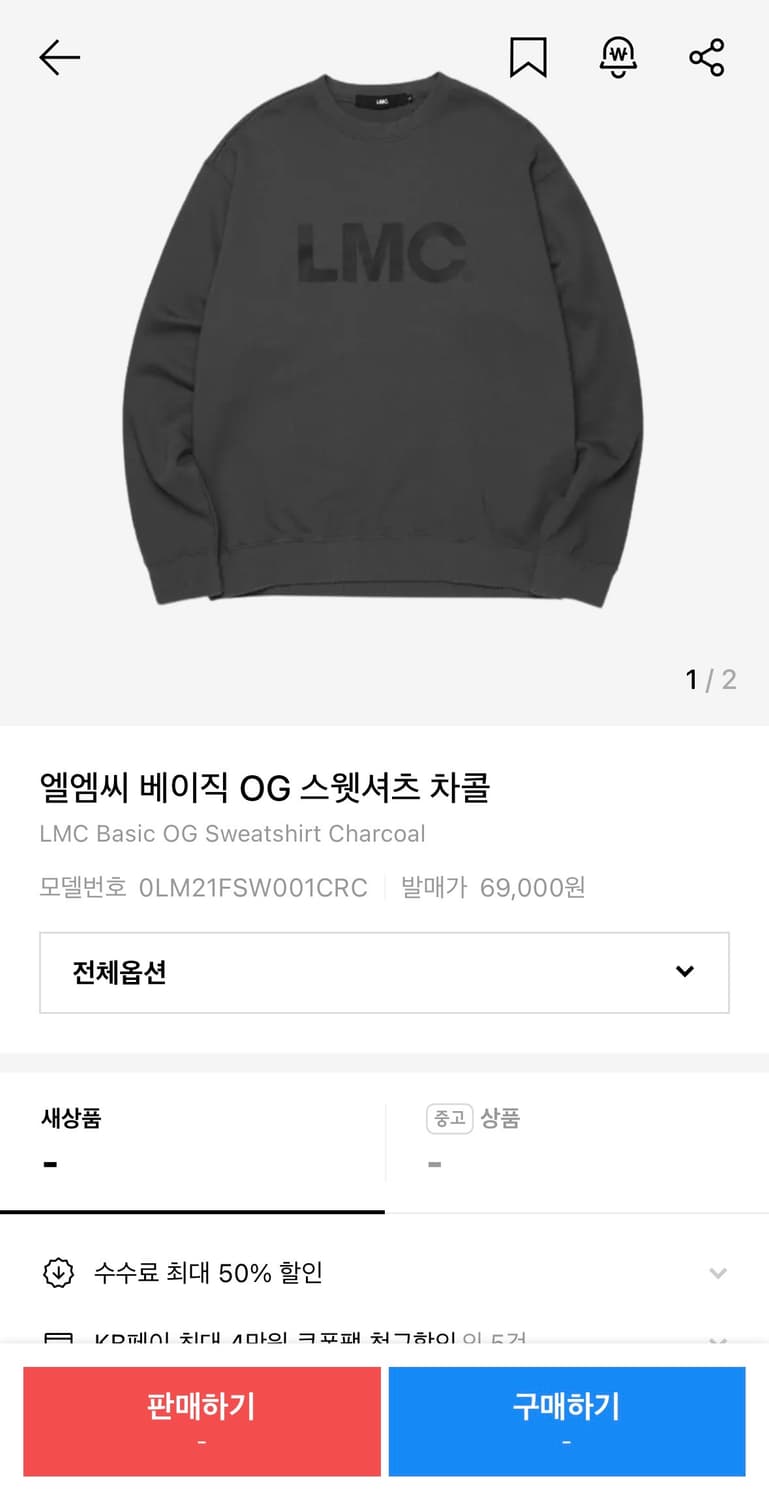
Task: Open the 전체옵션 options selector
Action: pos(384,971)
